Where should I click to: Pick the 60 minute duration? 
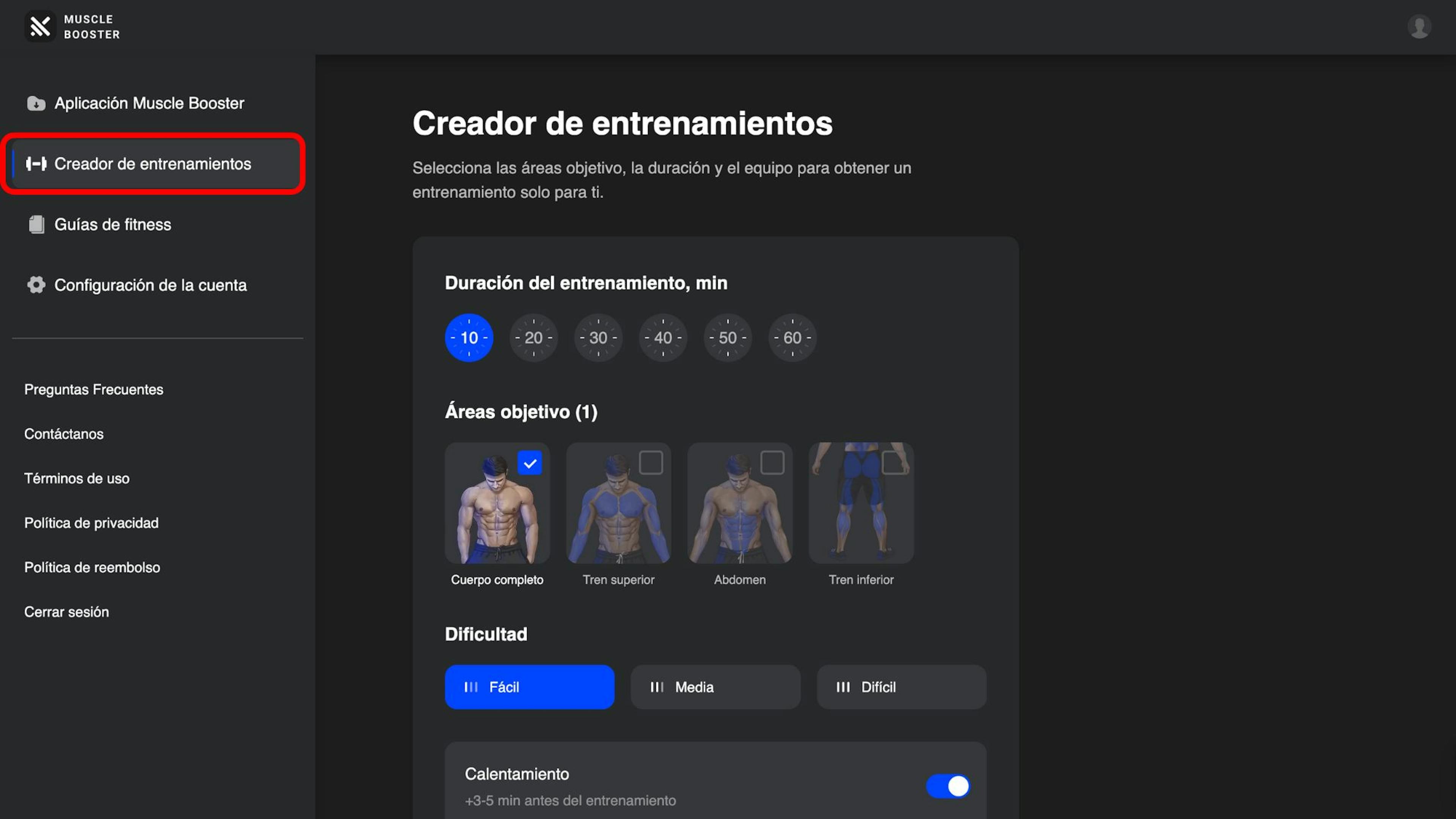[x=792, y=337]
